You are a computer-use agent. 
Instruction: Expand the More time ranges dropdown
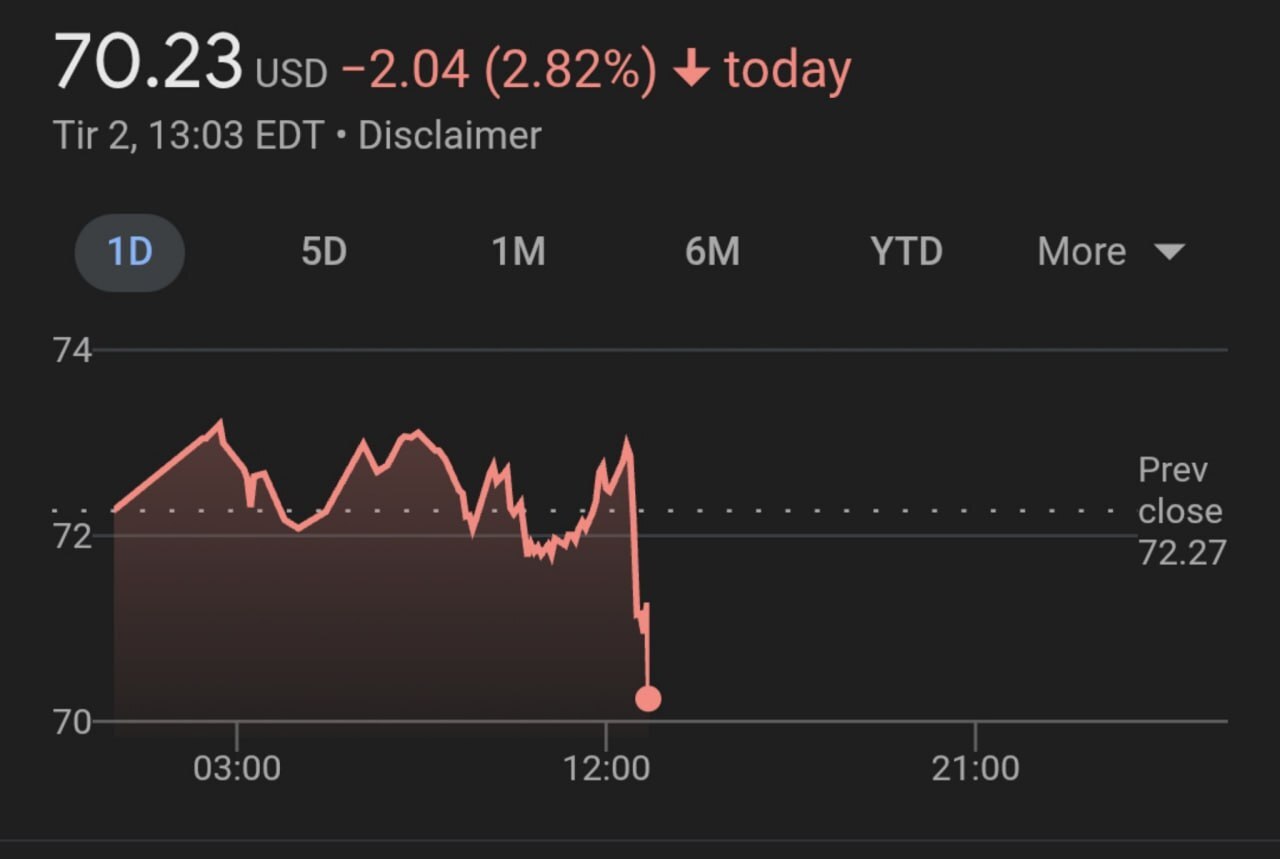(1110, 252)
